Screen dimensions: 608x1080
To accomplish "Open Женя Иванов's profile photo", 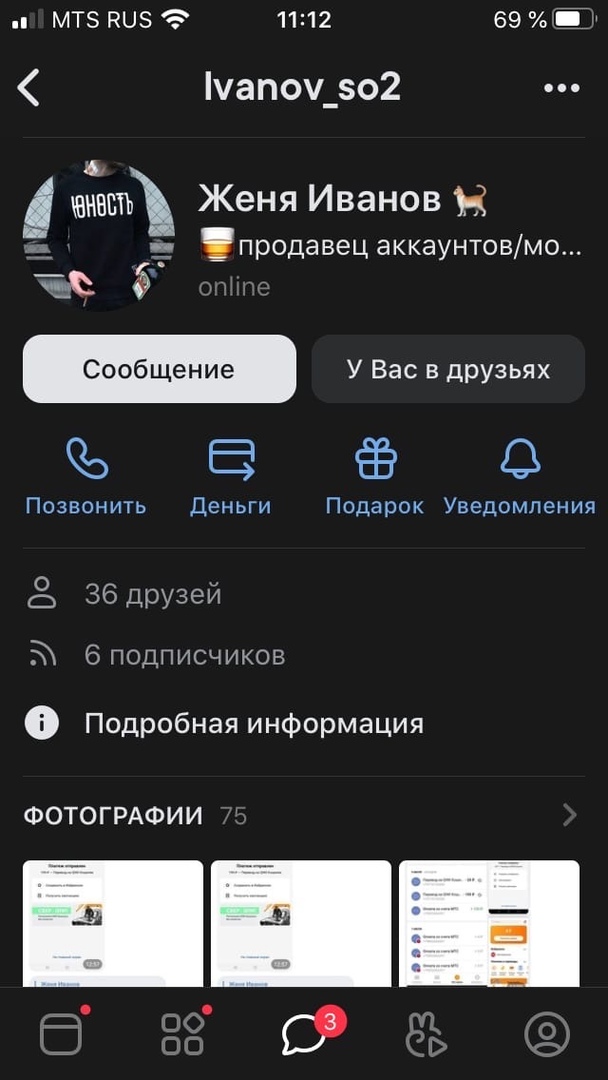I will coord(98,236).
